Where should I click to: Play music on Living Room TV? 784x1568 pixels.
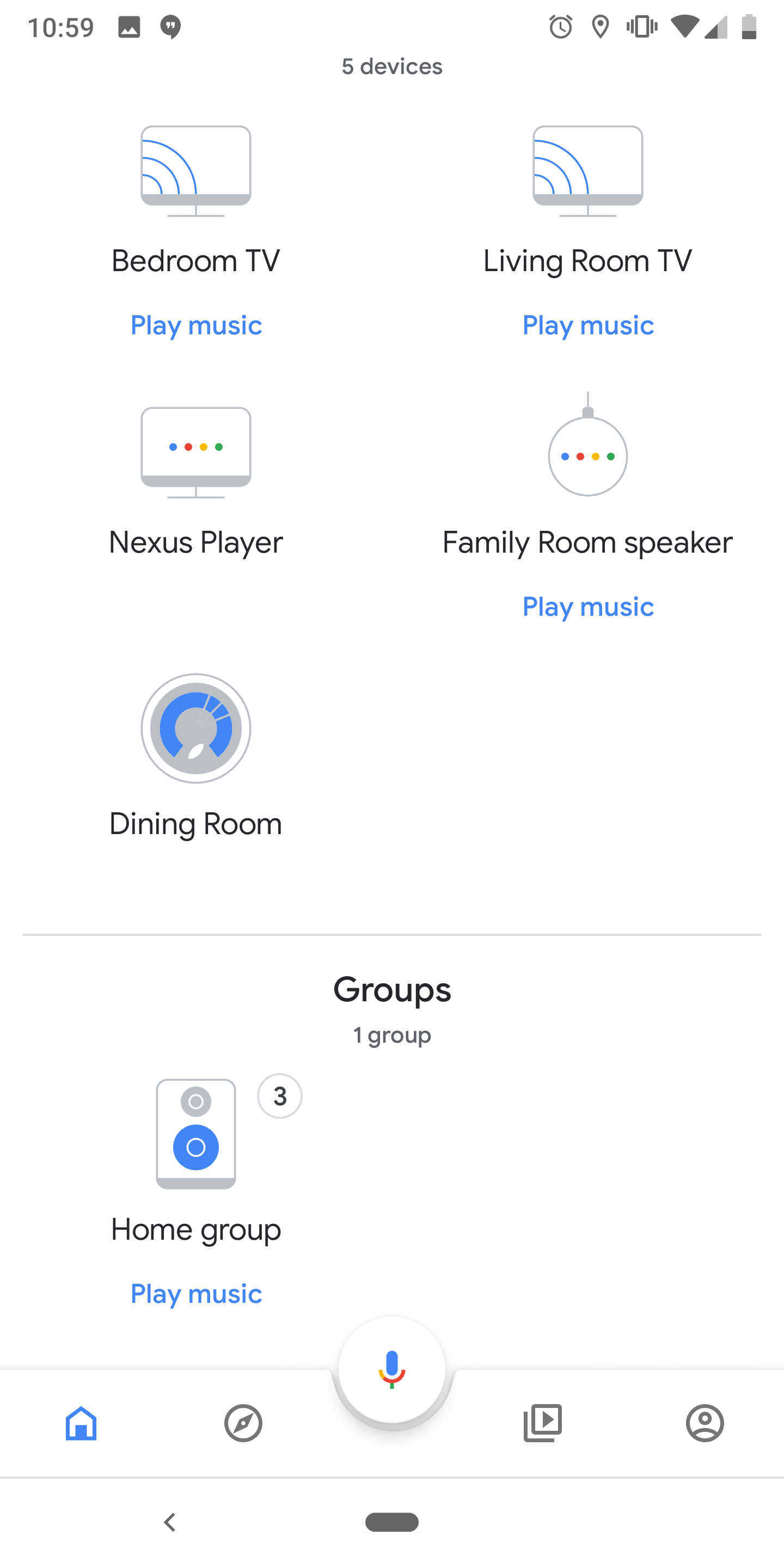(587, 326)
